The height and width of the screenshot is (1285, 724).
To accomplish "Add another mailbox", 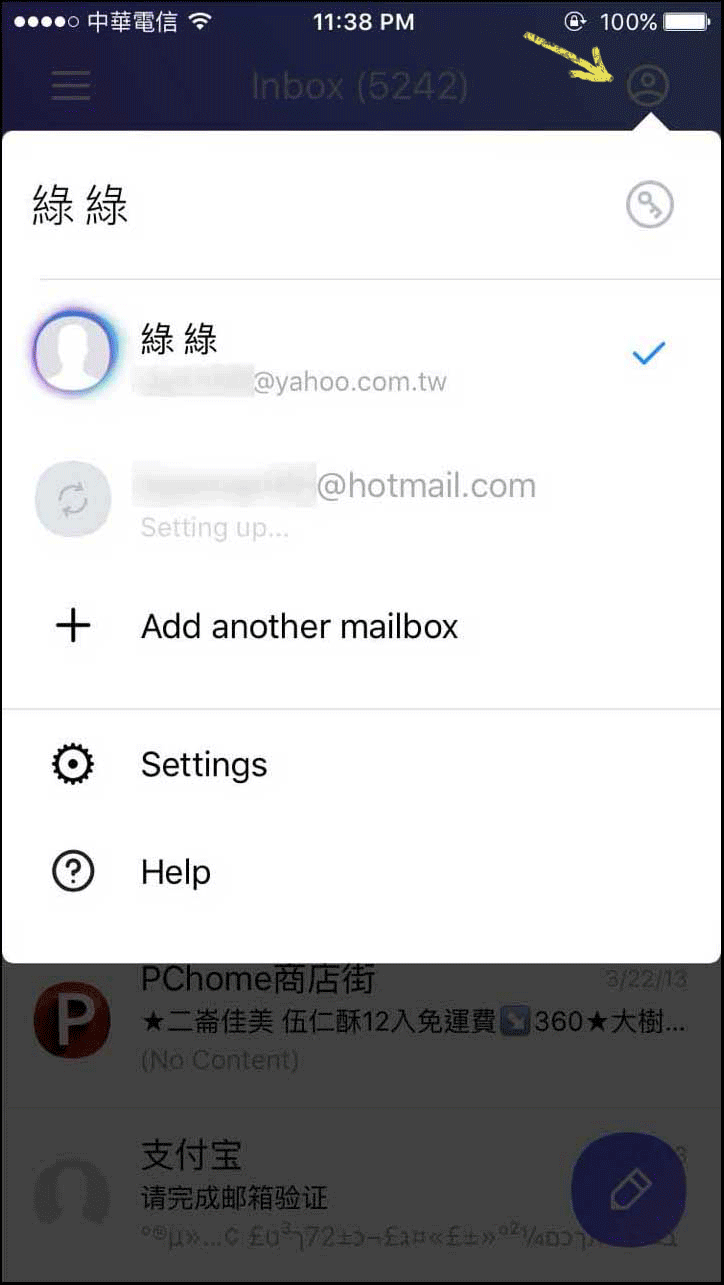I will 361,627.
